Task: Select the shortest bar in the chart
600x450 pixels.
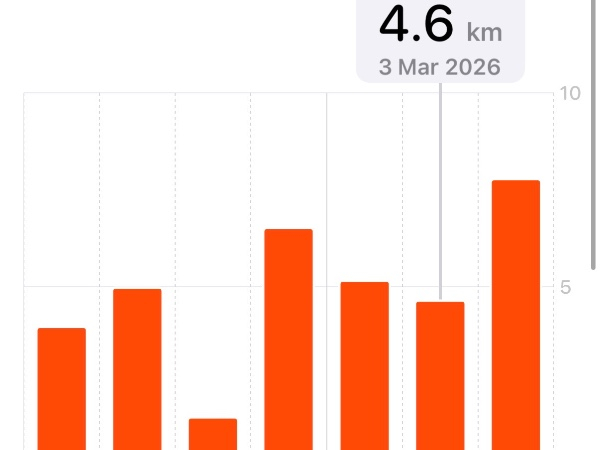Action: (213, 434)
